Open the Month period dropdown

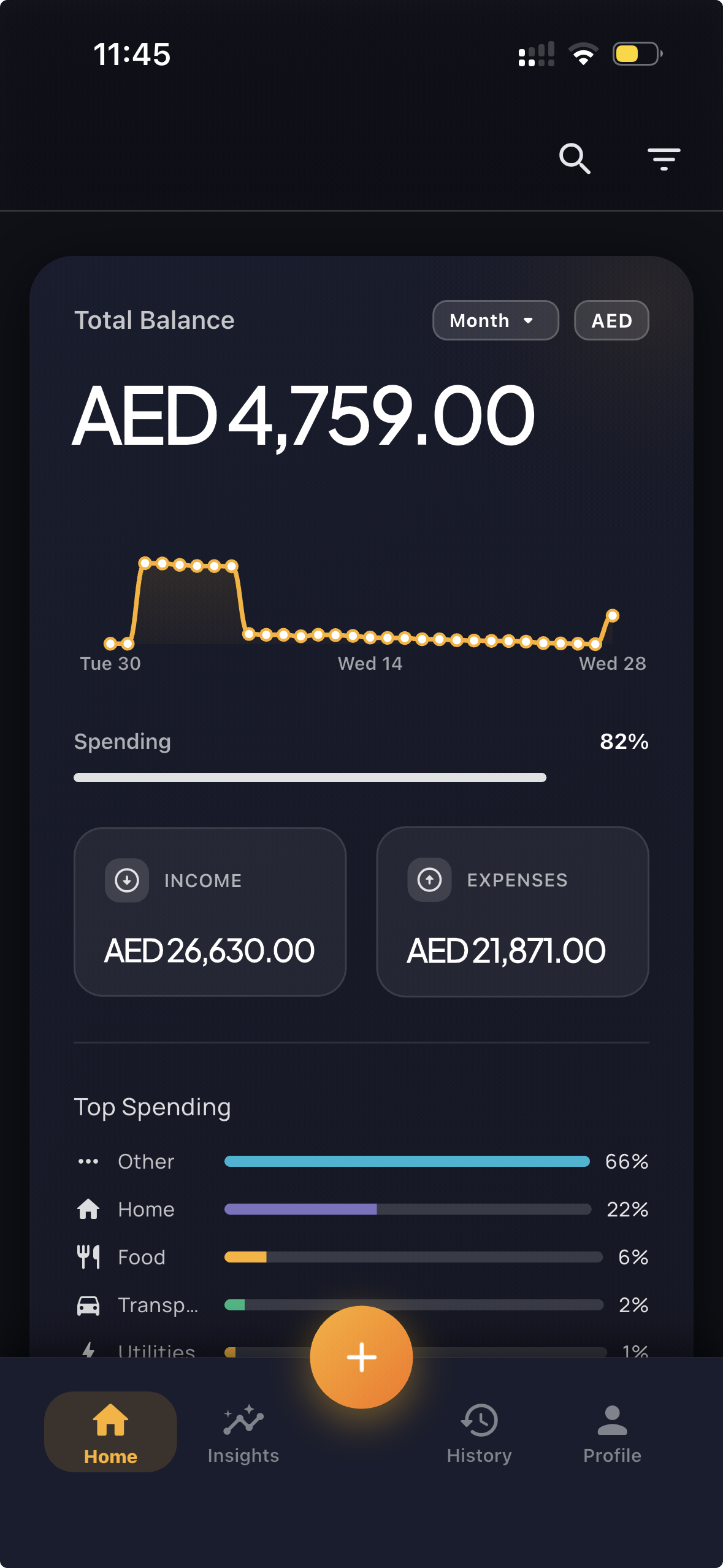tap(495, 320)
